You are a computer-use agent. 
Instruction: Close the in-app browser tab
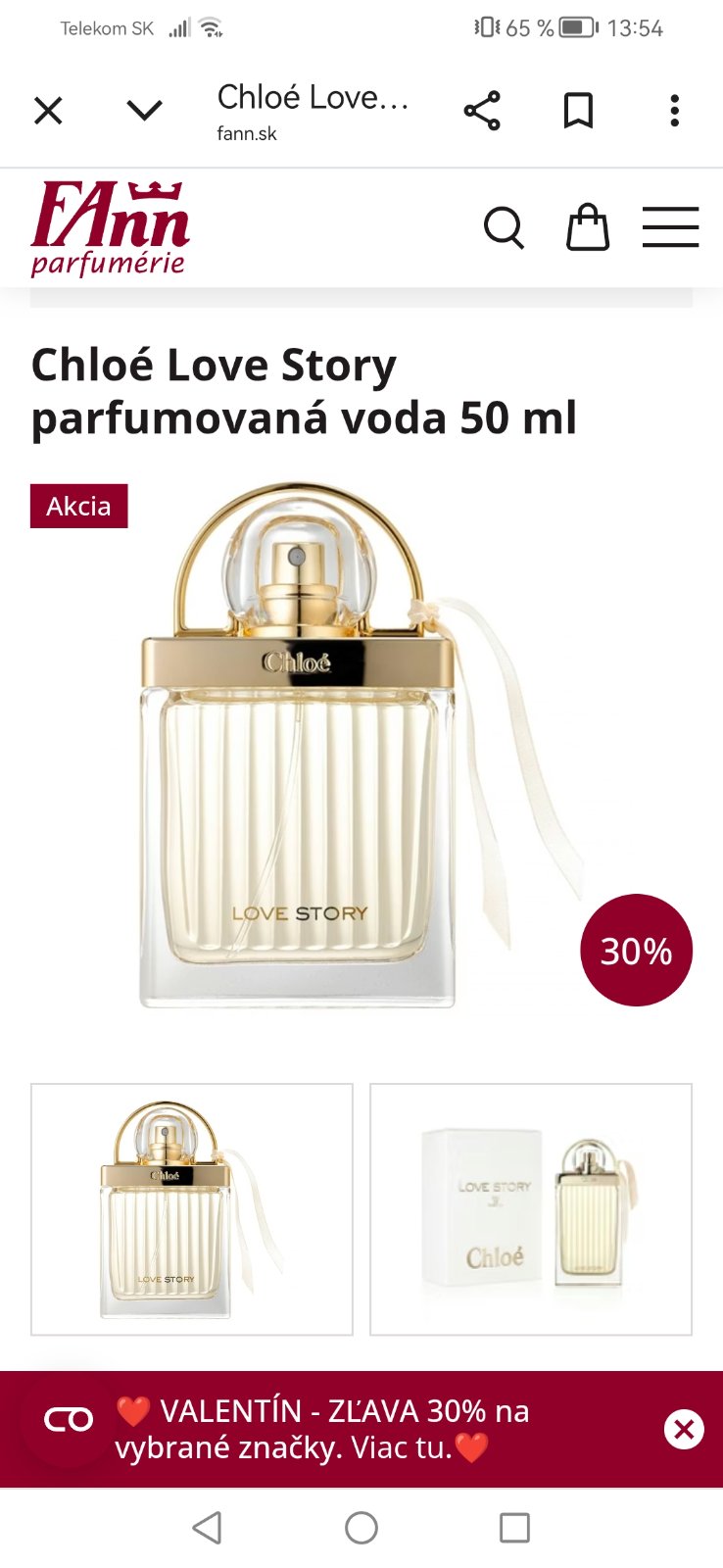[x=48, y=111]
